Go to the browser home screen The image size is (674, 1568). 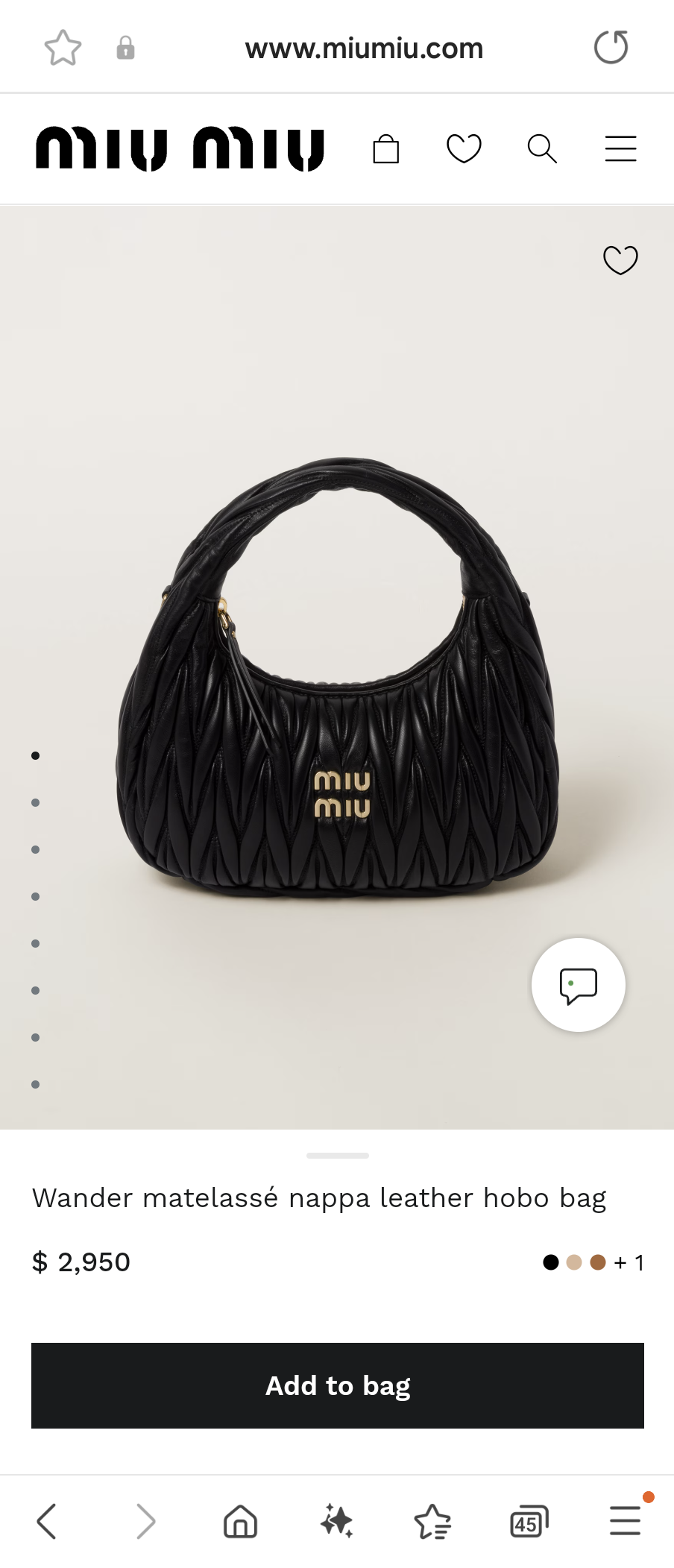[239, 1521]
